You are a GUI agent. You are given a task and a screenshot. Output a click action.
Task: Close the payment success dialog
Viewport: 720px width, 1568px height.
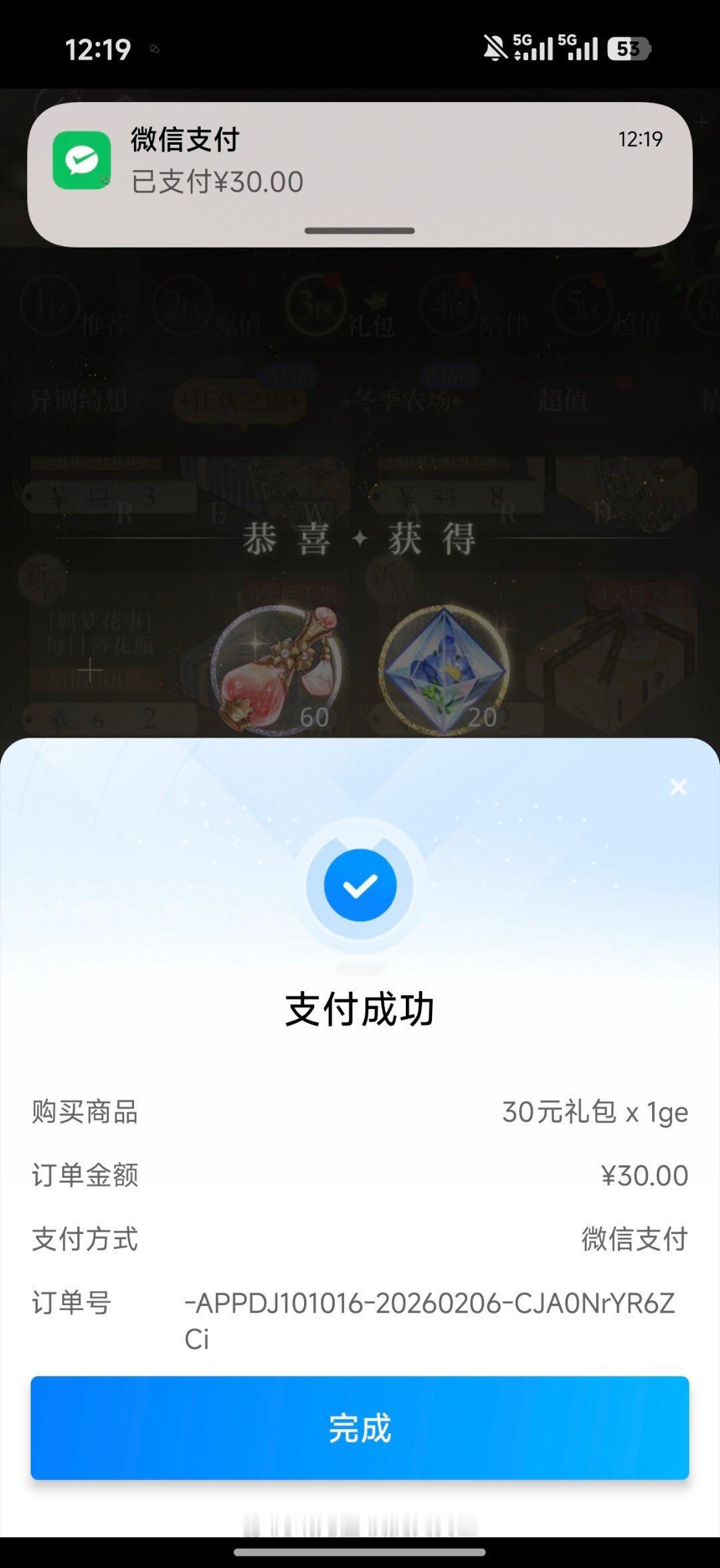click(x=678, y=788)
